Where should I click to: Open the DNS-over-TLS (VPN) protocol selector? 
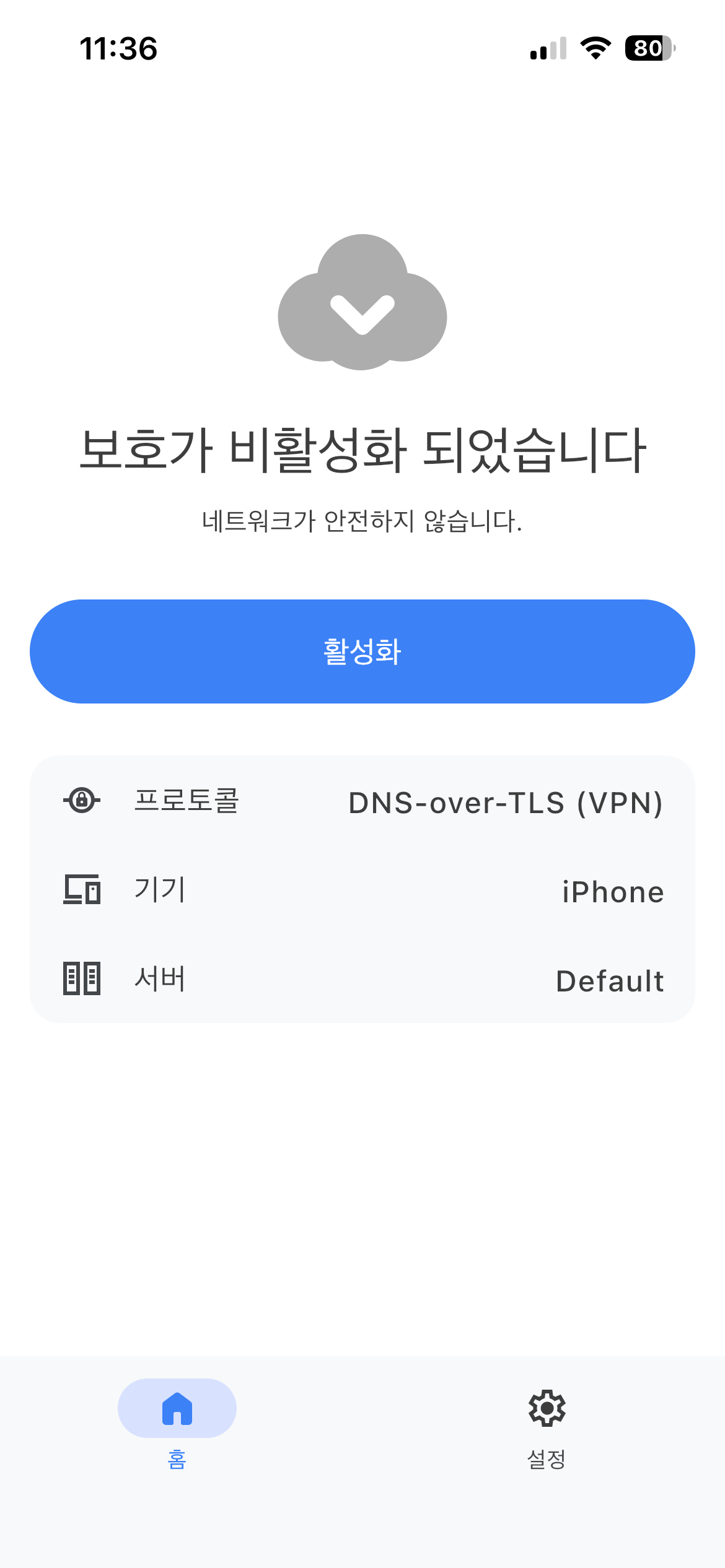click(362, 801)
